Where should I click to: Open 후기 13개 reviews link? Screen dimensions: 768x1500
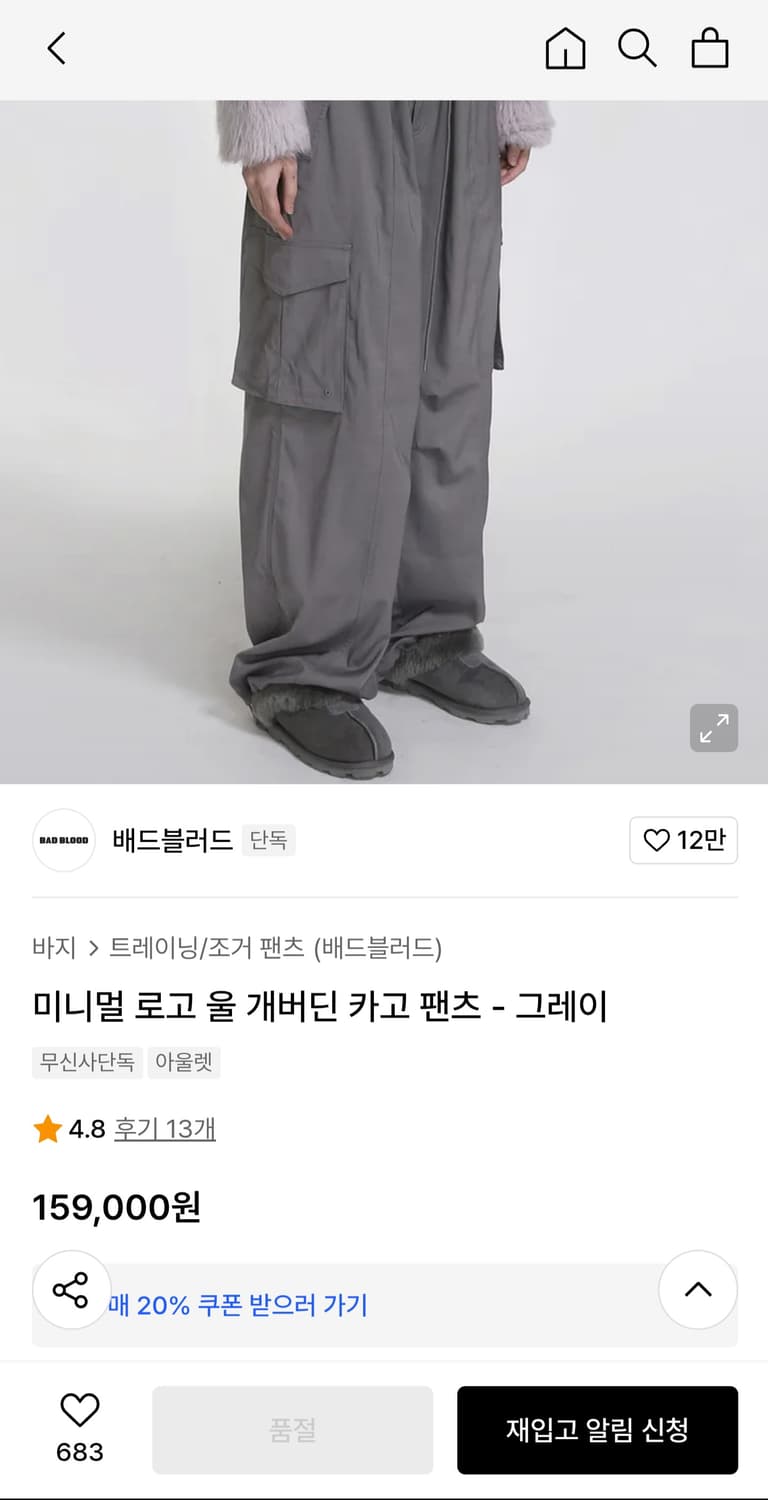pos(165,1128)
